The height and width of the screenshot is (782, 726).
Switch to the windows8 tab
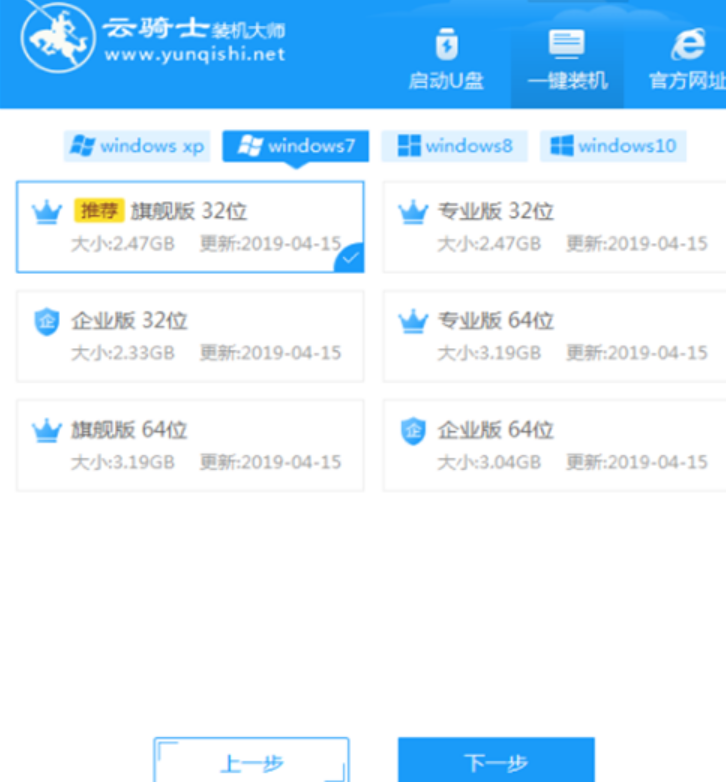pos(455,146)
